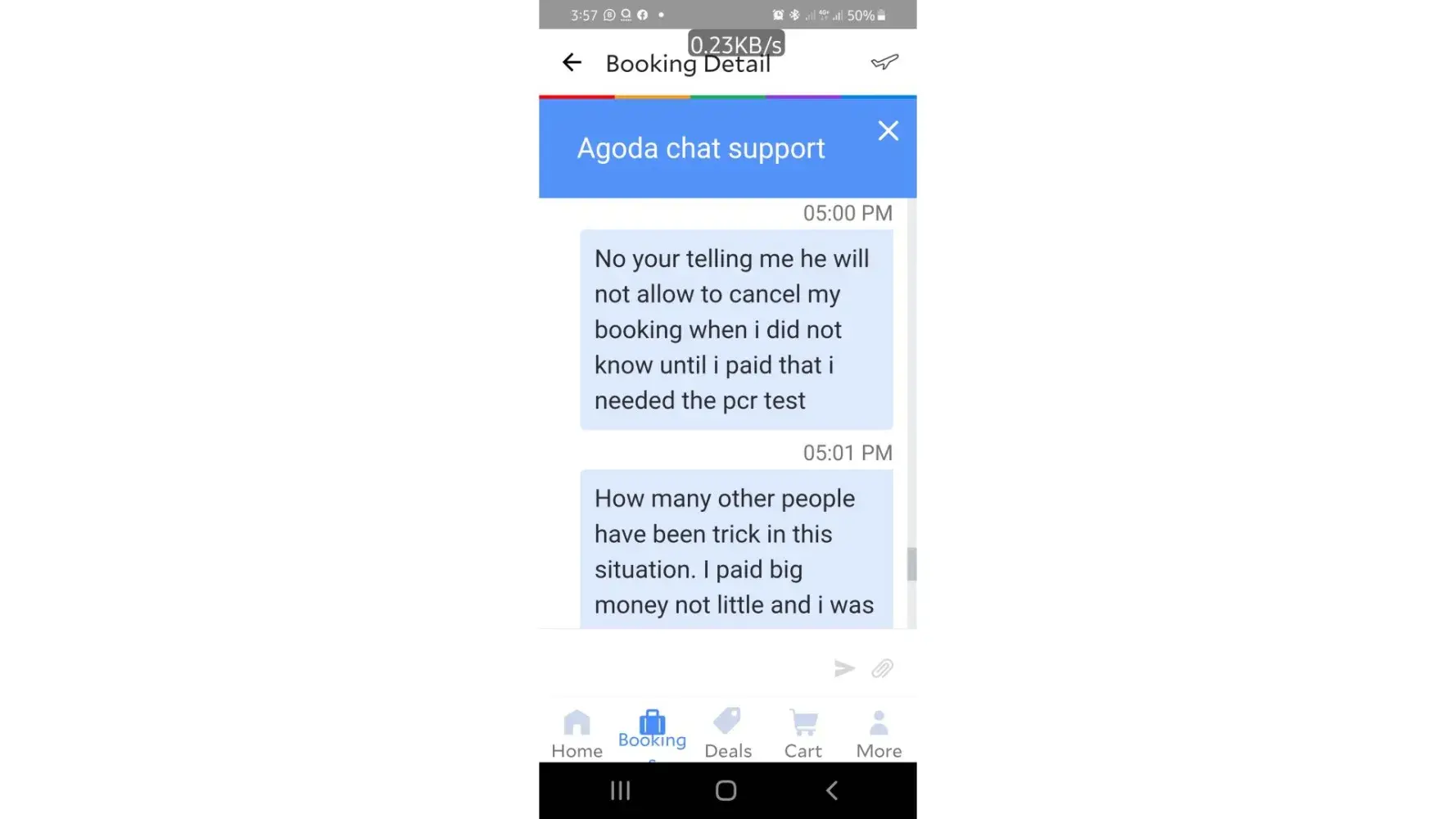Switch to the Deals tab
Viewport: 1456px width, 819px height.
pos(727,734)
